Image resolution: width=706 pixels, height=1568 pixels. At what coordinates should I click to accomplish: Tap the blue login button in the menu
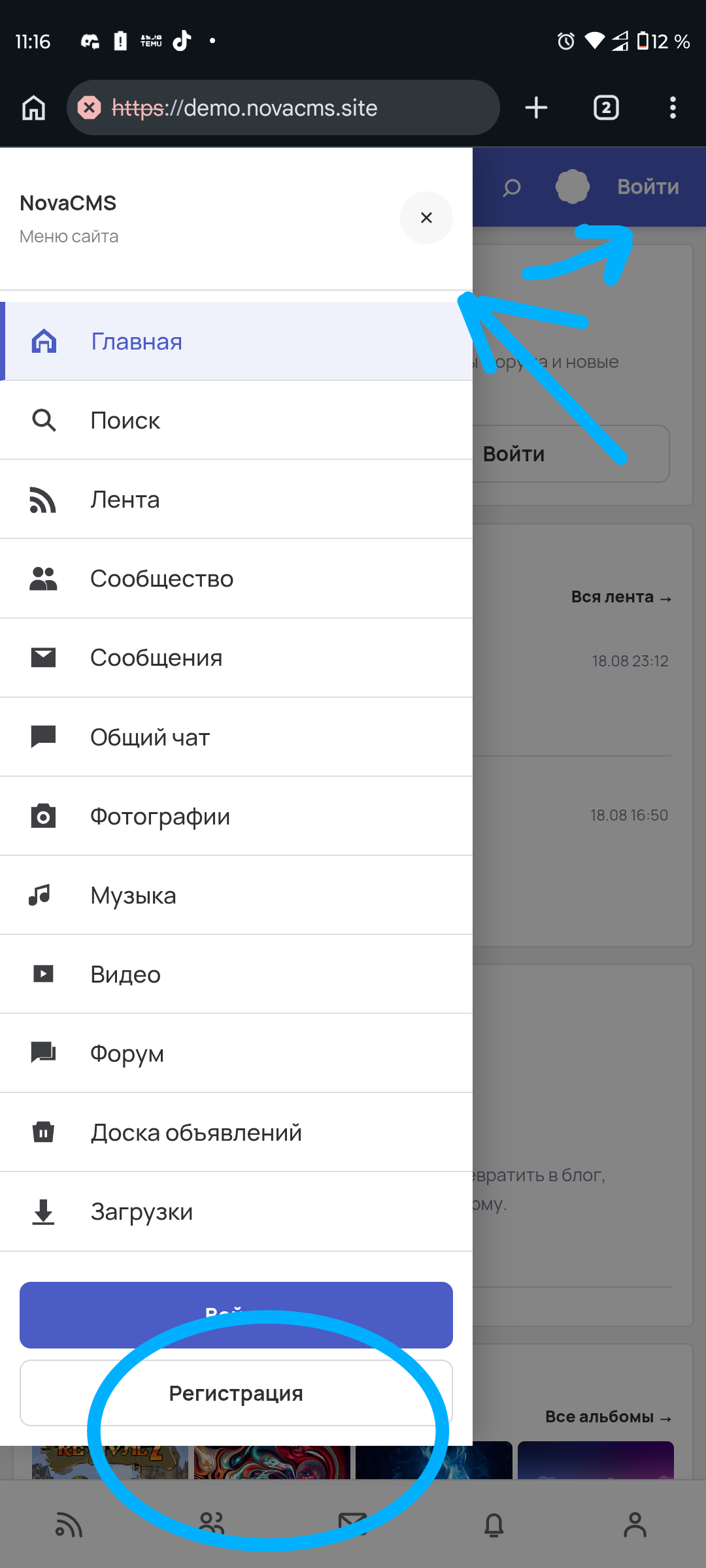236,1315
